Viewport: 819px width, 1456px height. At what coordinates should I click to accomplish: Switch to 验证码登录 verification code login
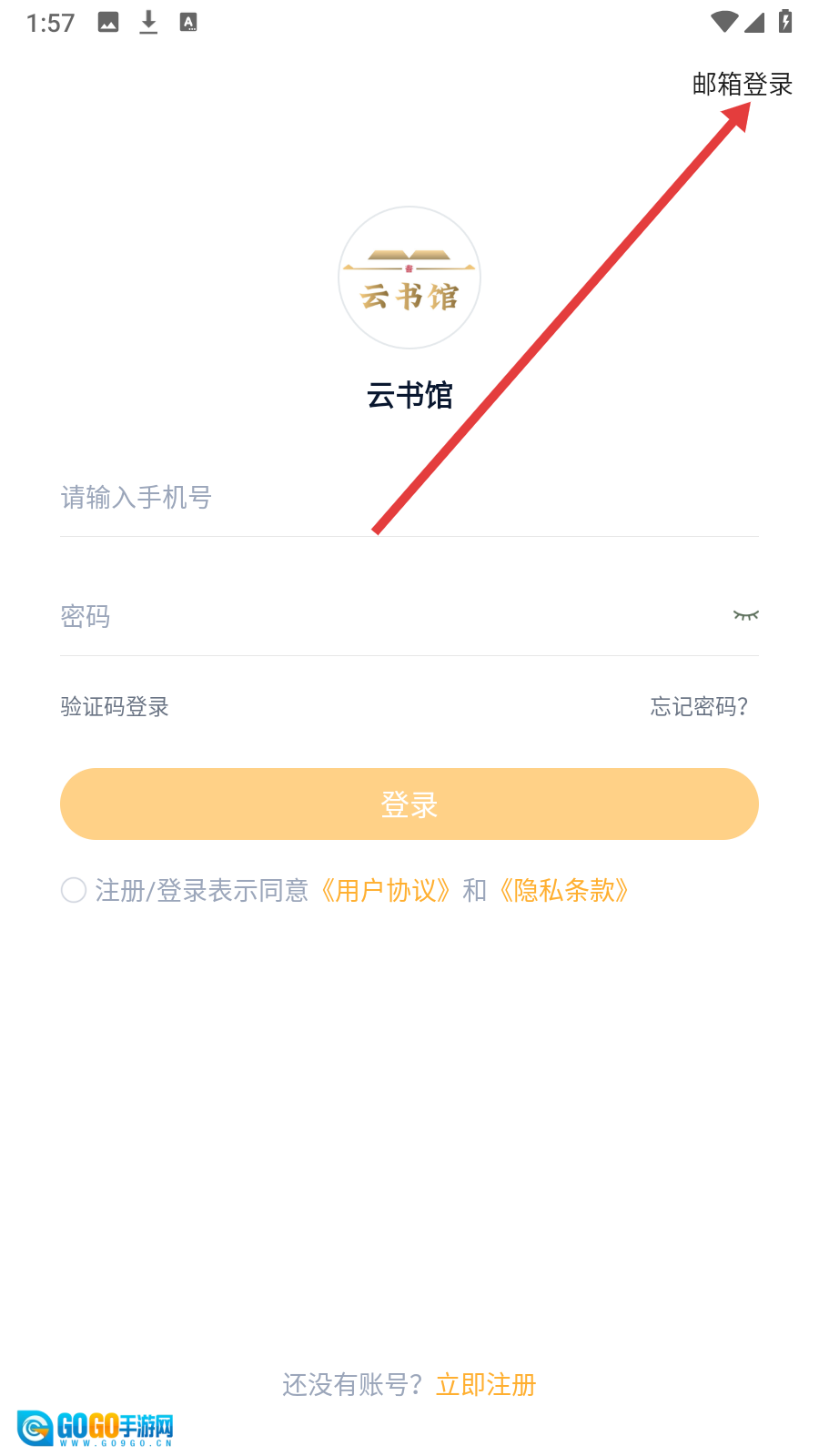coord(115,707)
